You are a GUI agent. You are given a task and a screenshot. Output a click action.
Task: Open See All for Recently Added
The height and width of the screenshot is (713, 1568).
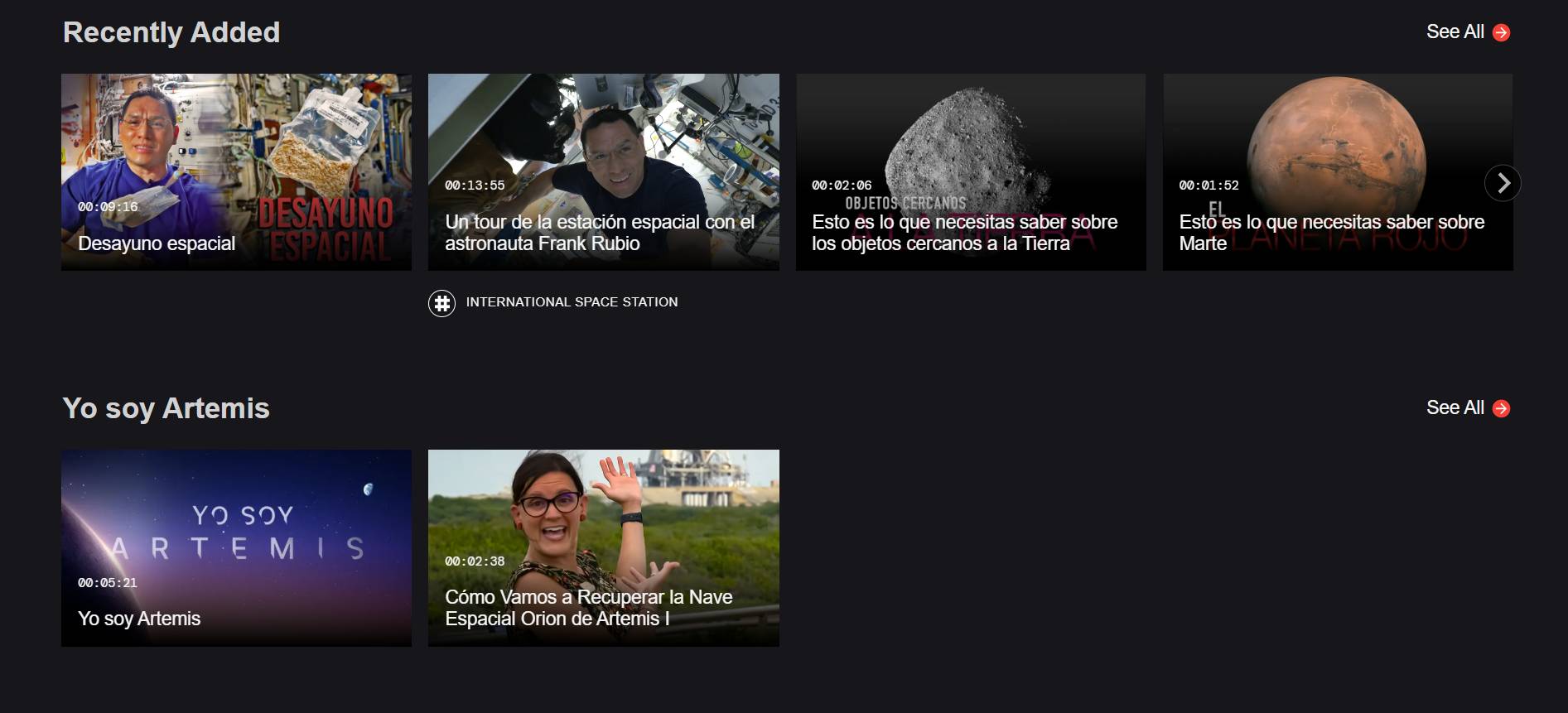[1467, 32]
